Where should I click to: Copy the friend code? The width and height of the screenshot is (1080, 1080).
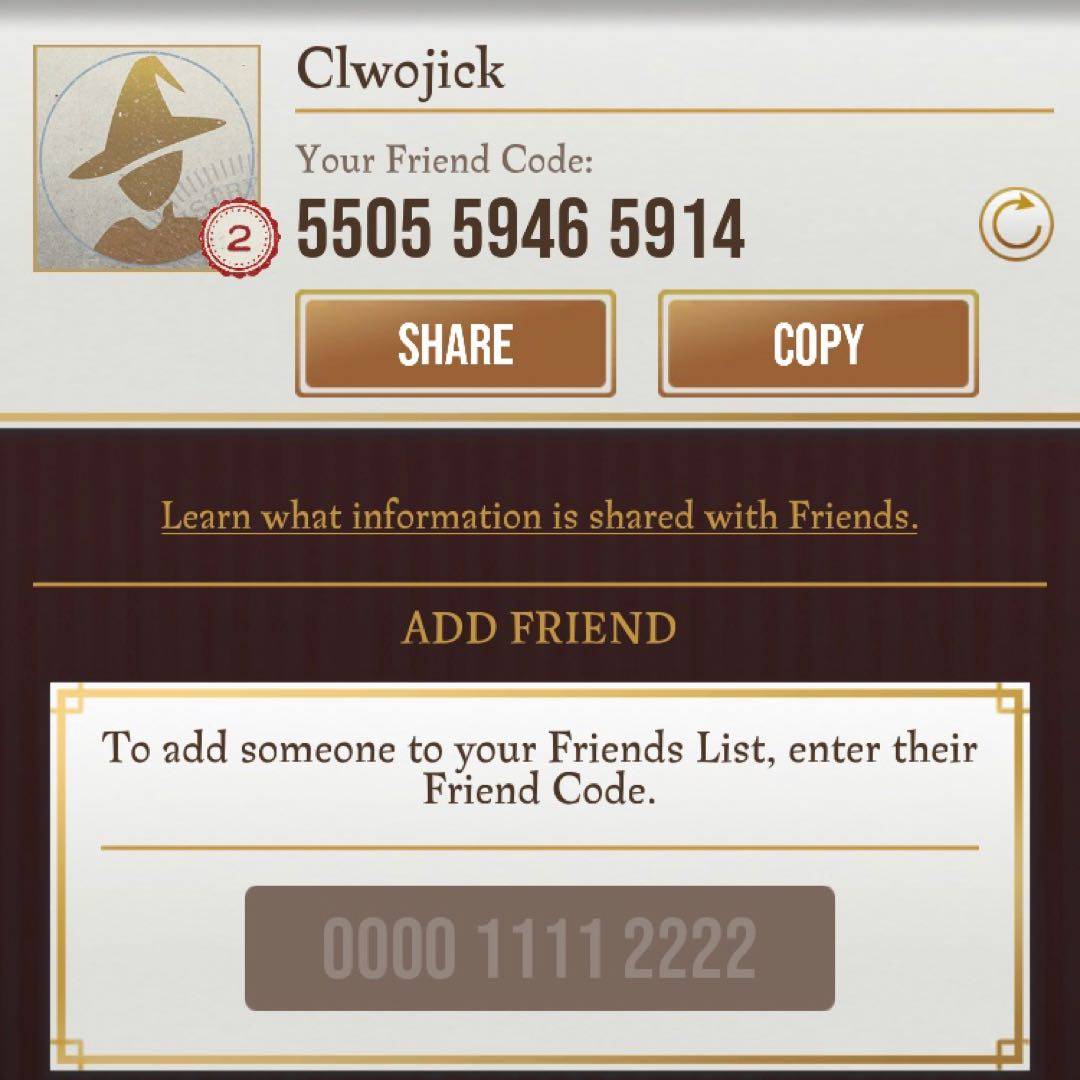point(817,344)
